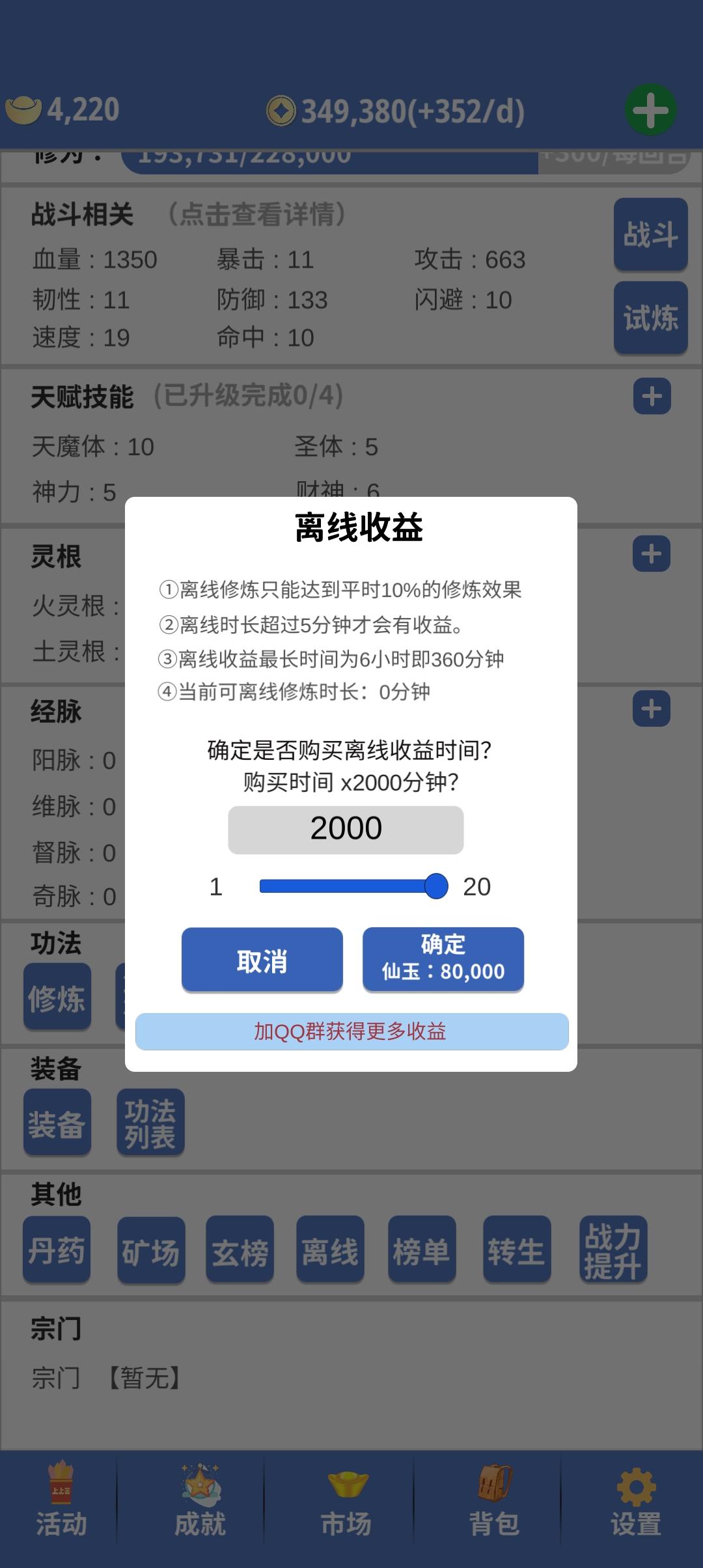Open the 榜单 leaderboard
The height and width of the screenshot is (1568, 703).
[422, 1252]
